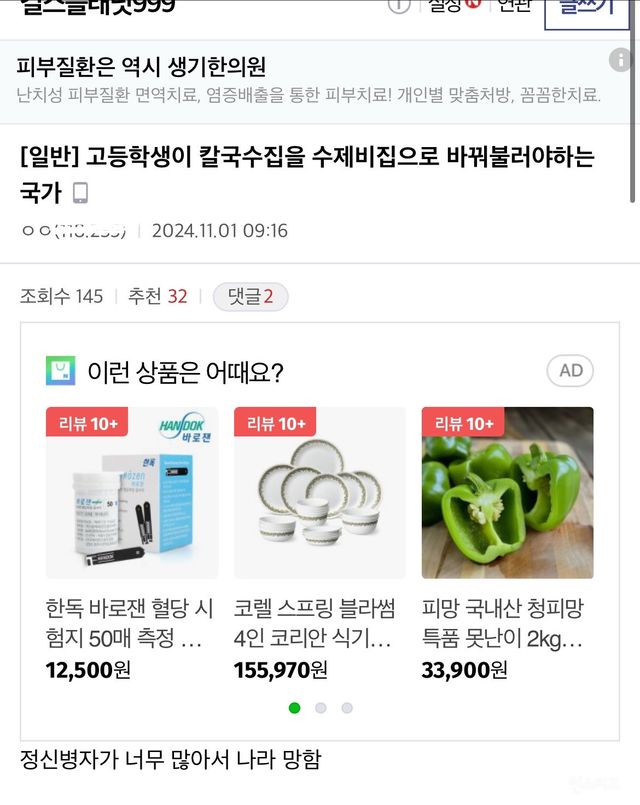Open the gallery info icon
Screen dimensions: 640x805
tap(399, 6)
